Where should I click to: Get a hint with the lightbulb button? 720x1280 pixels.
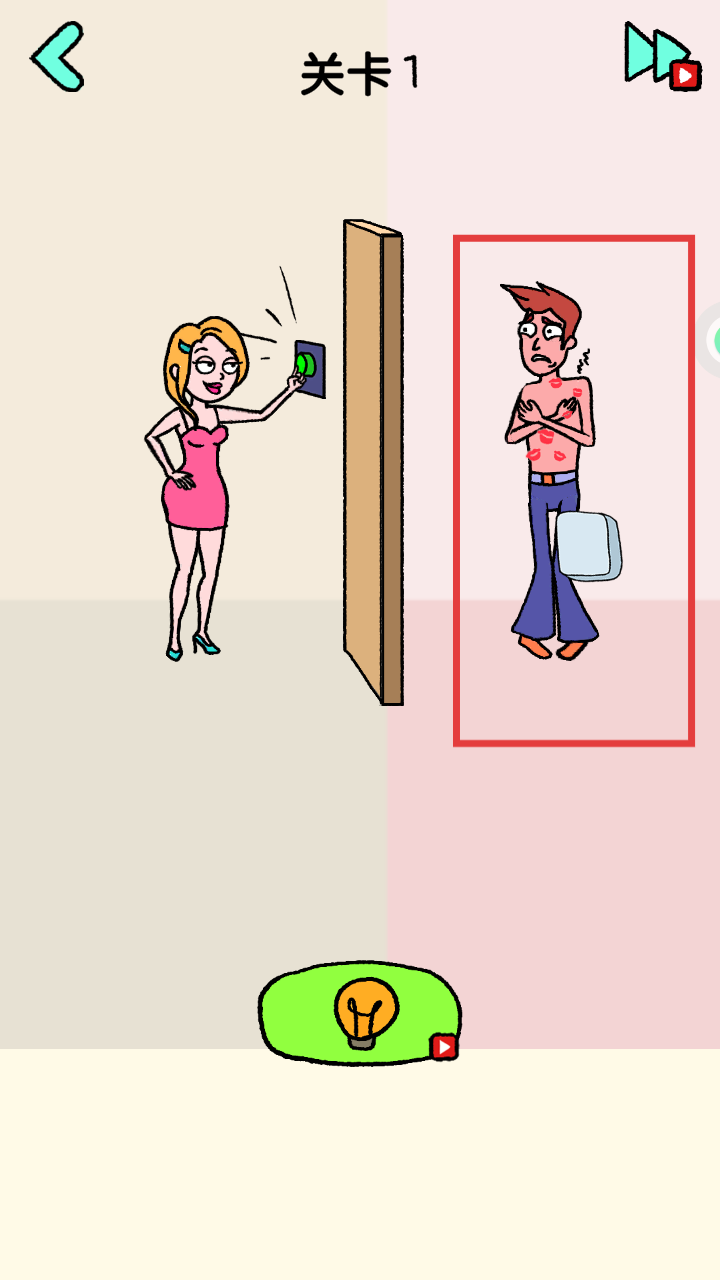coord(360,1013)
